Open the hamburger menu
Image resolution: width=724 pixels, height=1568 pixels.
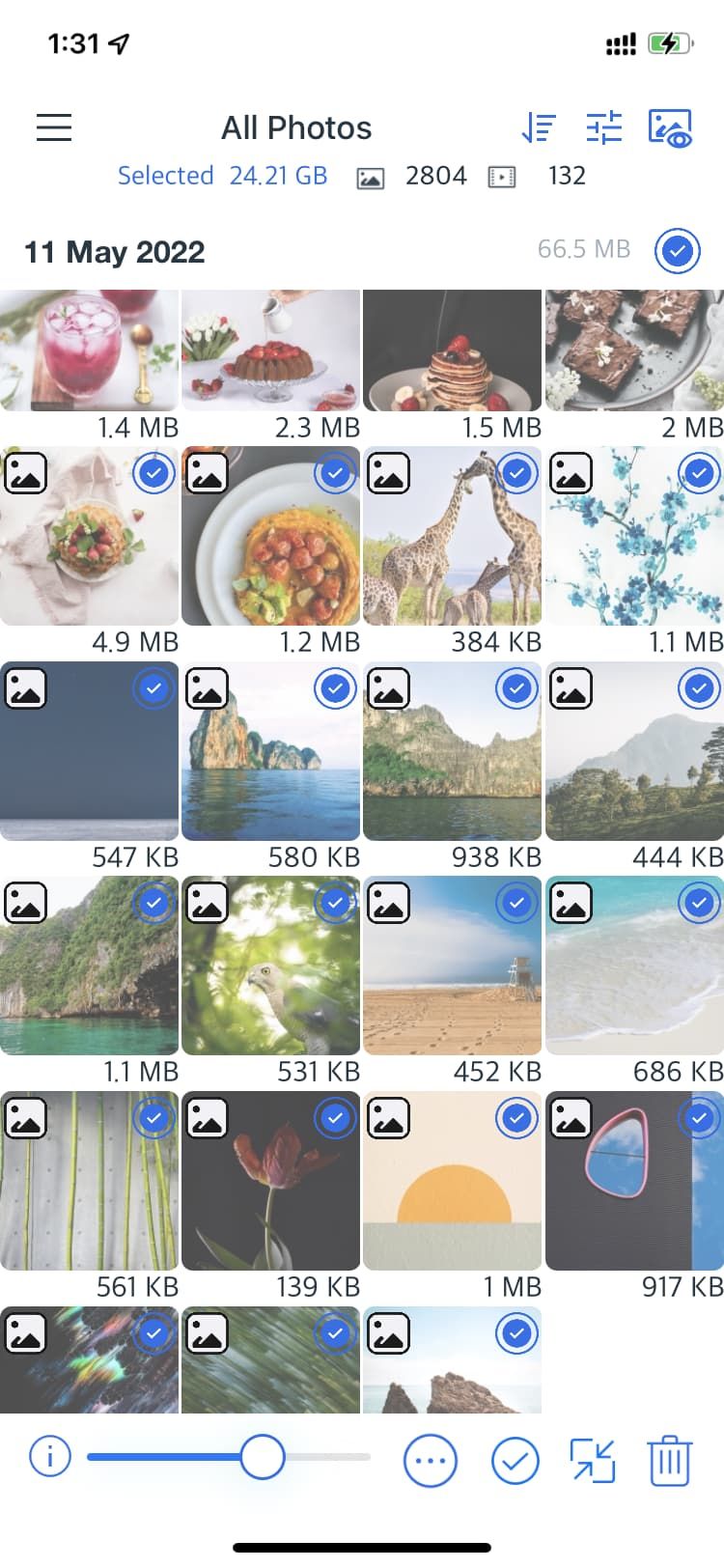[54, 127]
